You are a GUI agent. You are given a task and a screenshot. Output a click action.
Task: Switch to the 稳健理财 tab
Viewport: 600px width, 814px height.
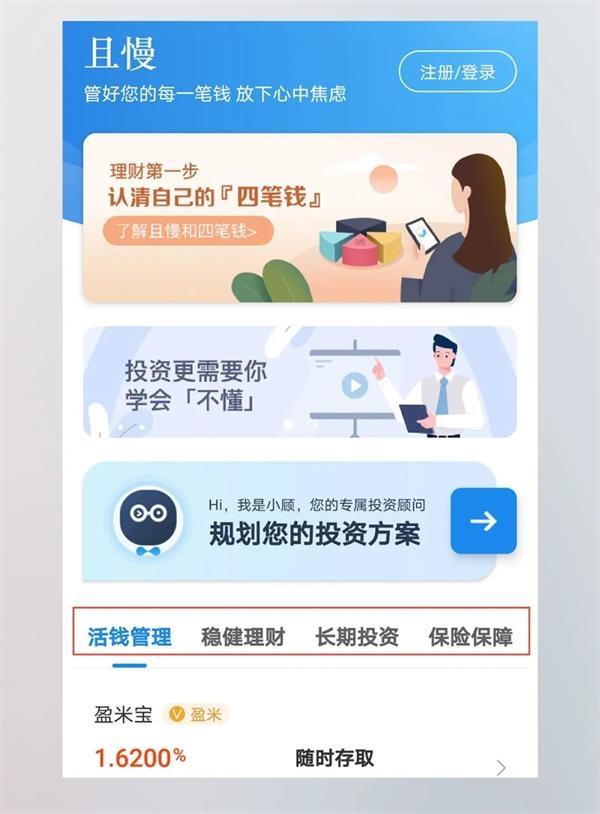243,637
